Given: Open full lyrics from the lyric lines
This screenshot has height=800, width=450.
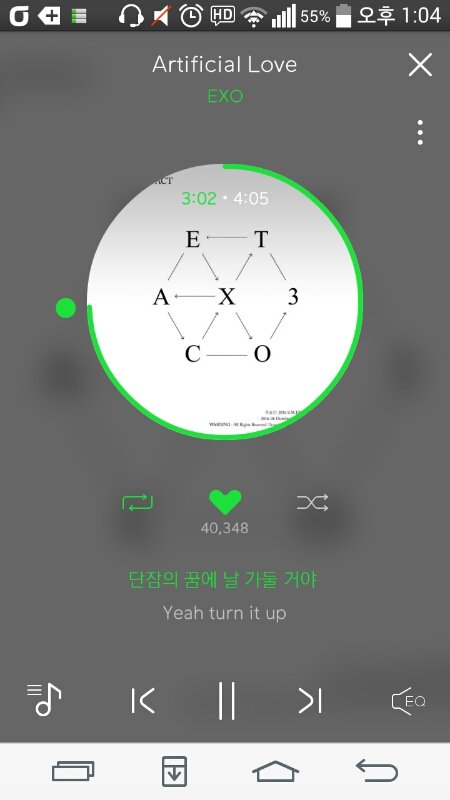Looking at the screenshot, I should click(x=224, y=596).
